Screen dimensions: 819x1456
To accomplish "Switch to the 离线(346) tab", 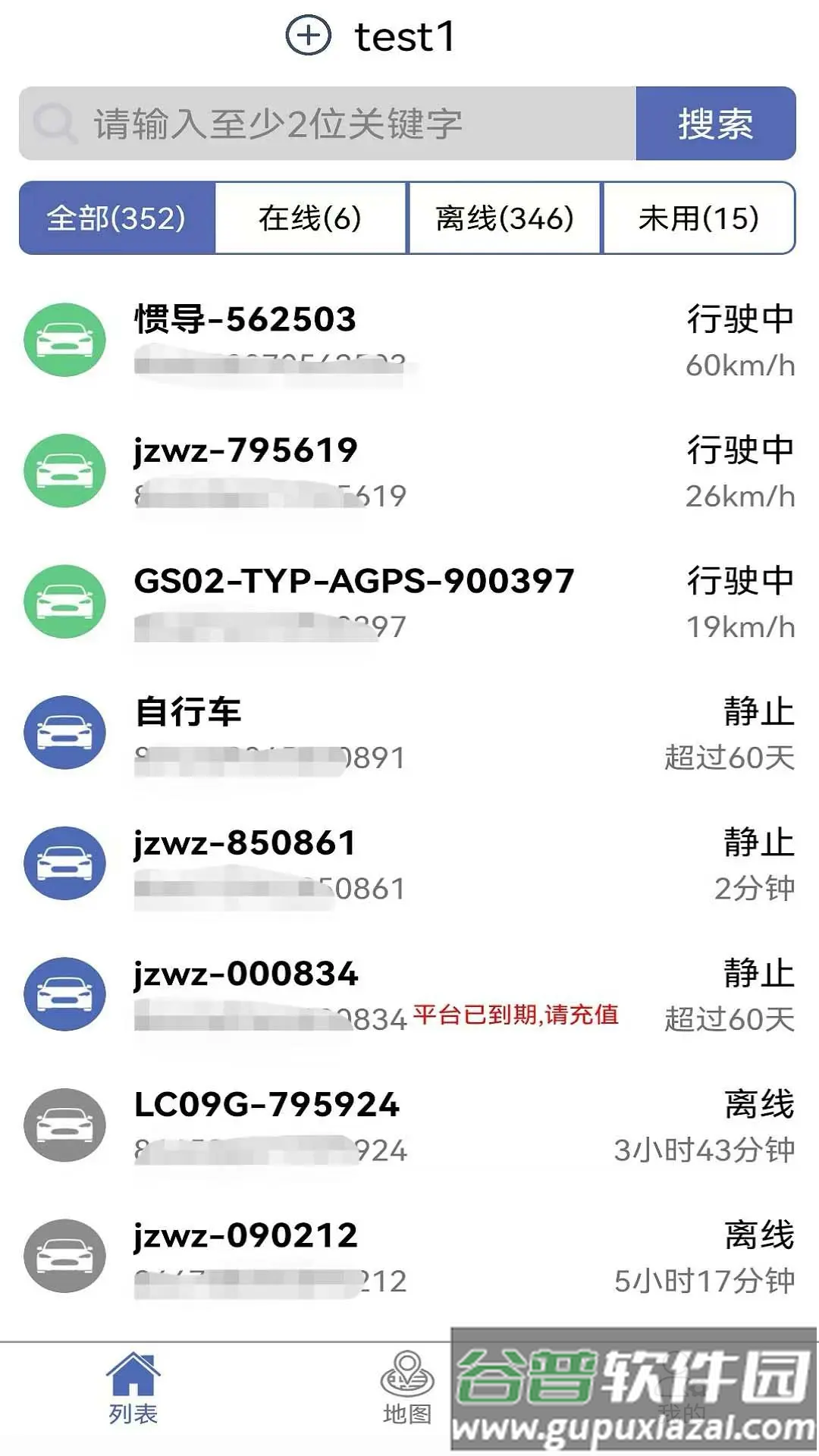I will click(x=504, y=218).
